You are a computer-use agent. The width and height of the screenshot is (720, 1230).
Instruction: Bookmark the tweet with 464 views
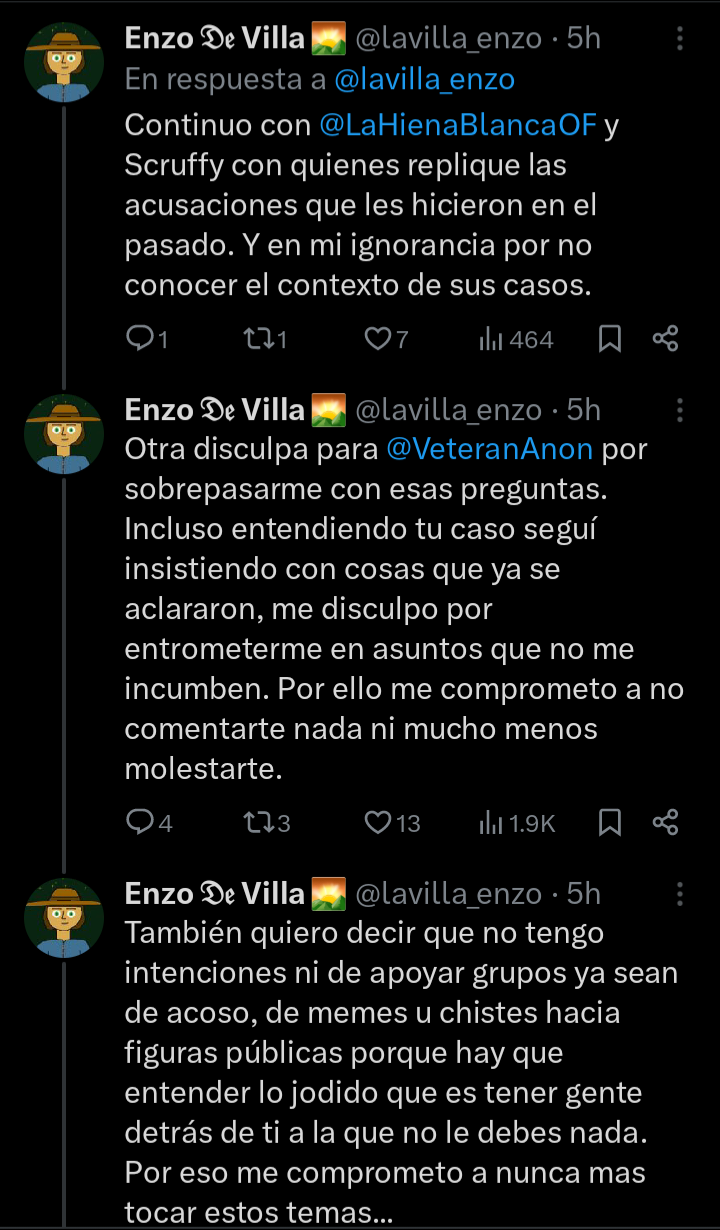coord(609,340)
